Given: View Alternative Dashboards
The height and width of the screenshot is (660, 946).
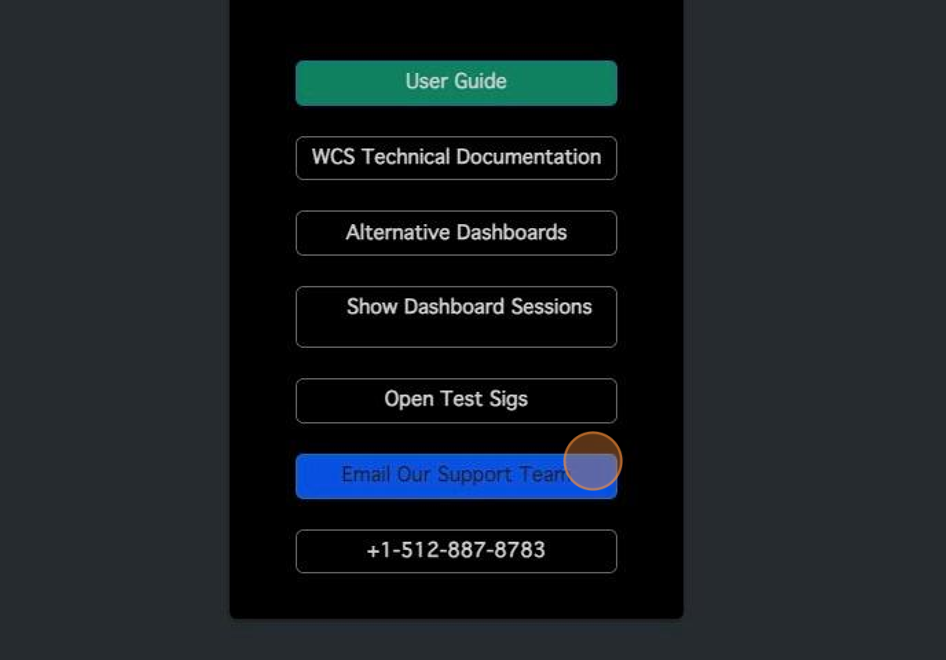Looking at the screenshot, I should 456,233.
